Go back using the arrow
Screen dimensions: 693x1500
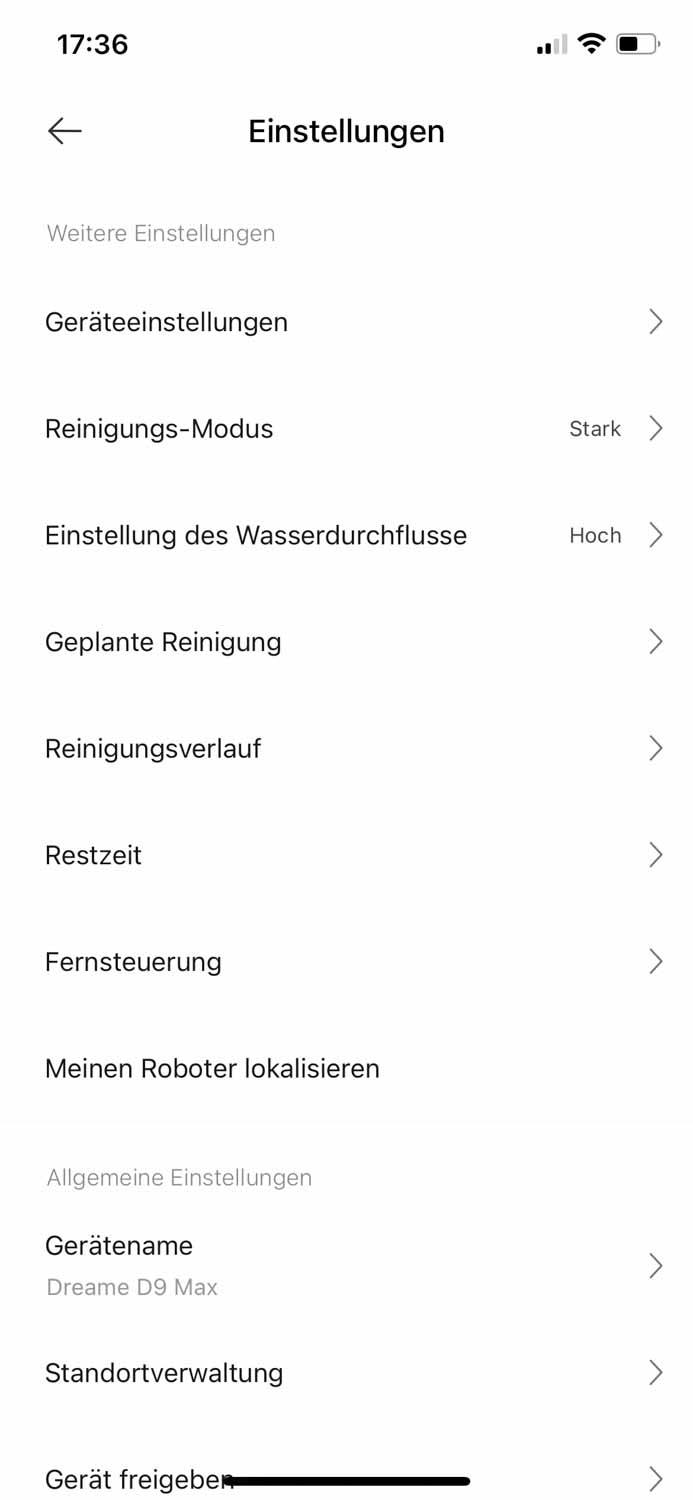coord(65,131)
